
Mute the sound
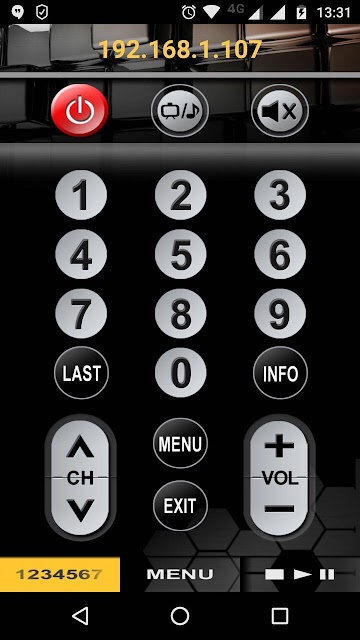coord(280,110)
